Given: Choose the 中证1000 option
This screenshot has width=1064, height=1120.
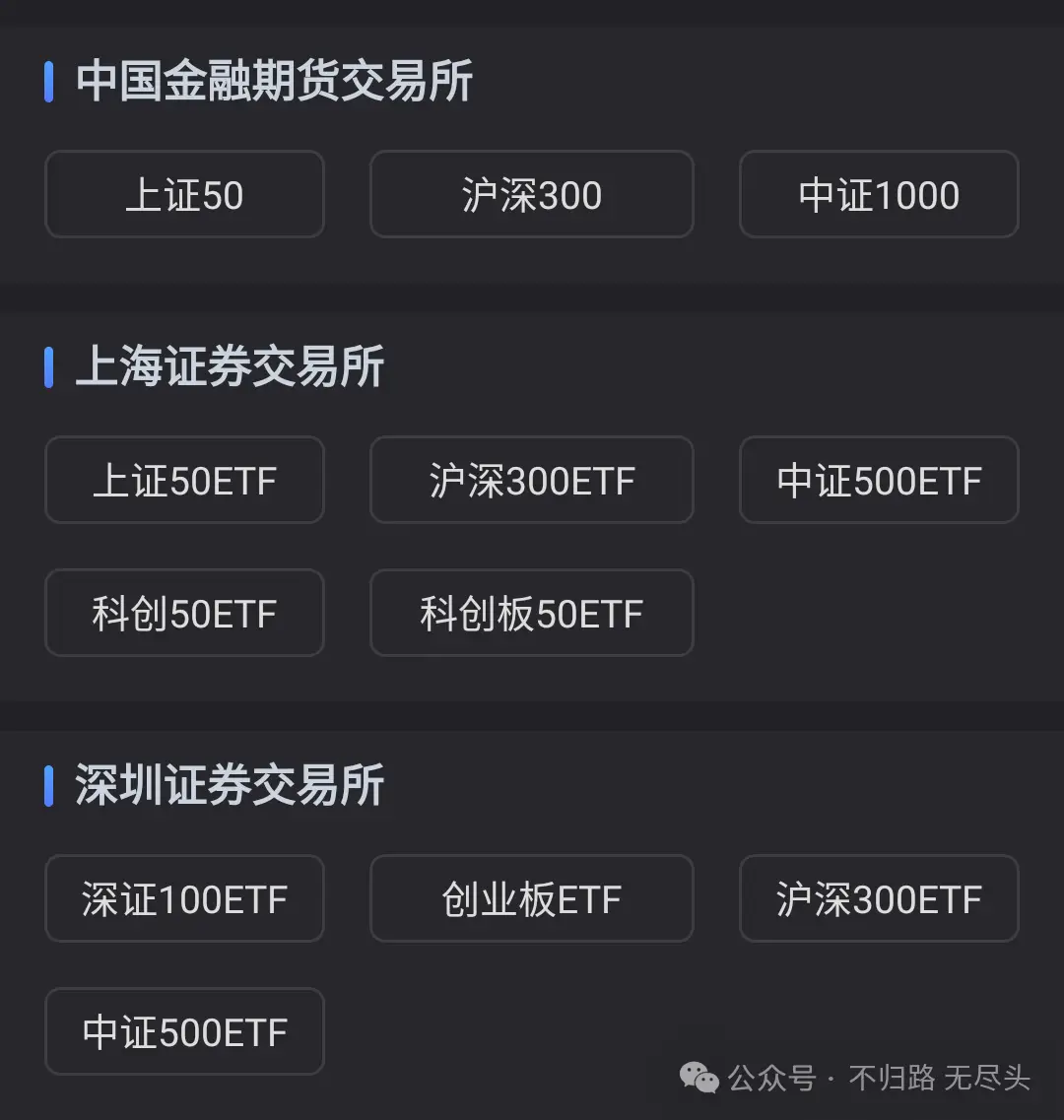Looking at the screenshot, I should tap(878, 194).
